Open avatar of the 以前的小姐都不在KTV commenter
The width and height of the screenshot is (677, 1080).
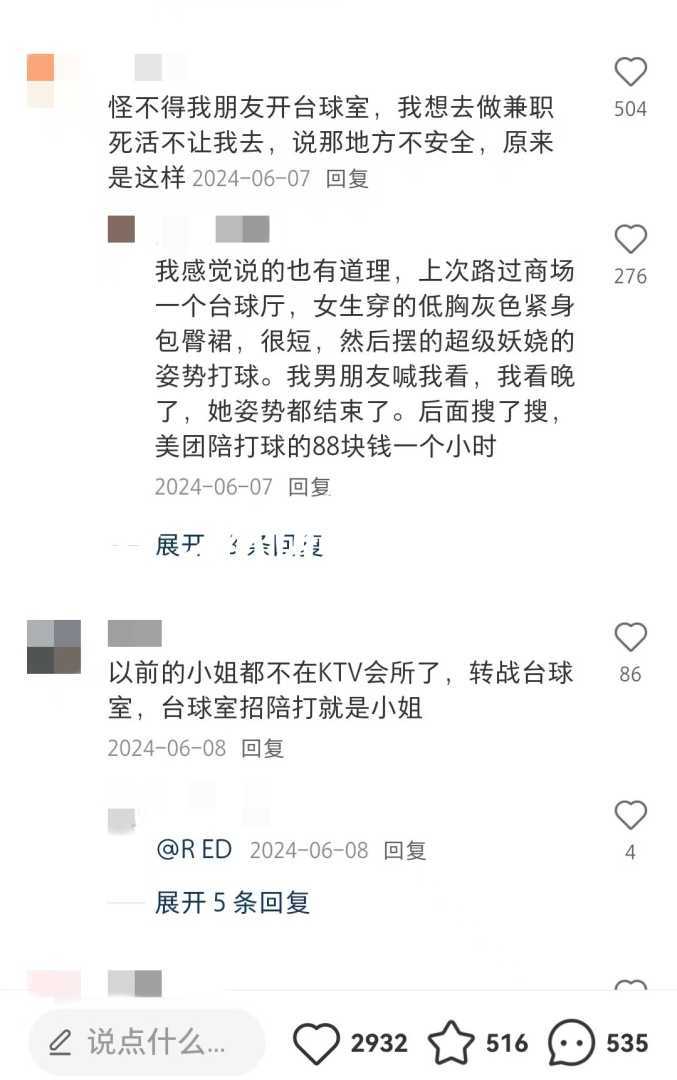click(54, 646)
